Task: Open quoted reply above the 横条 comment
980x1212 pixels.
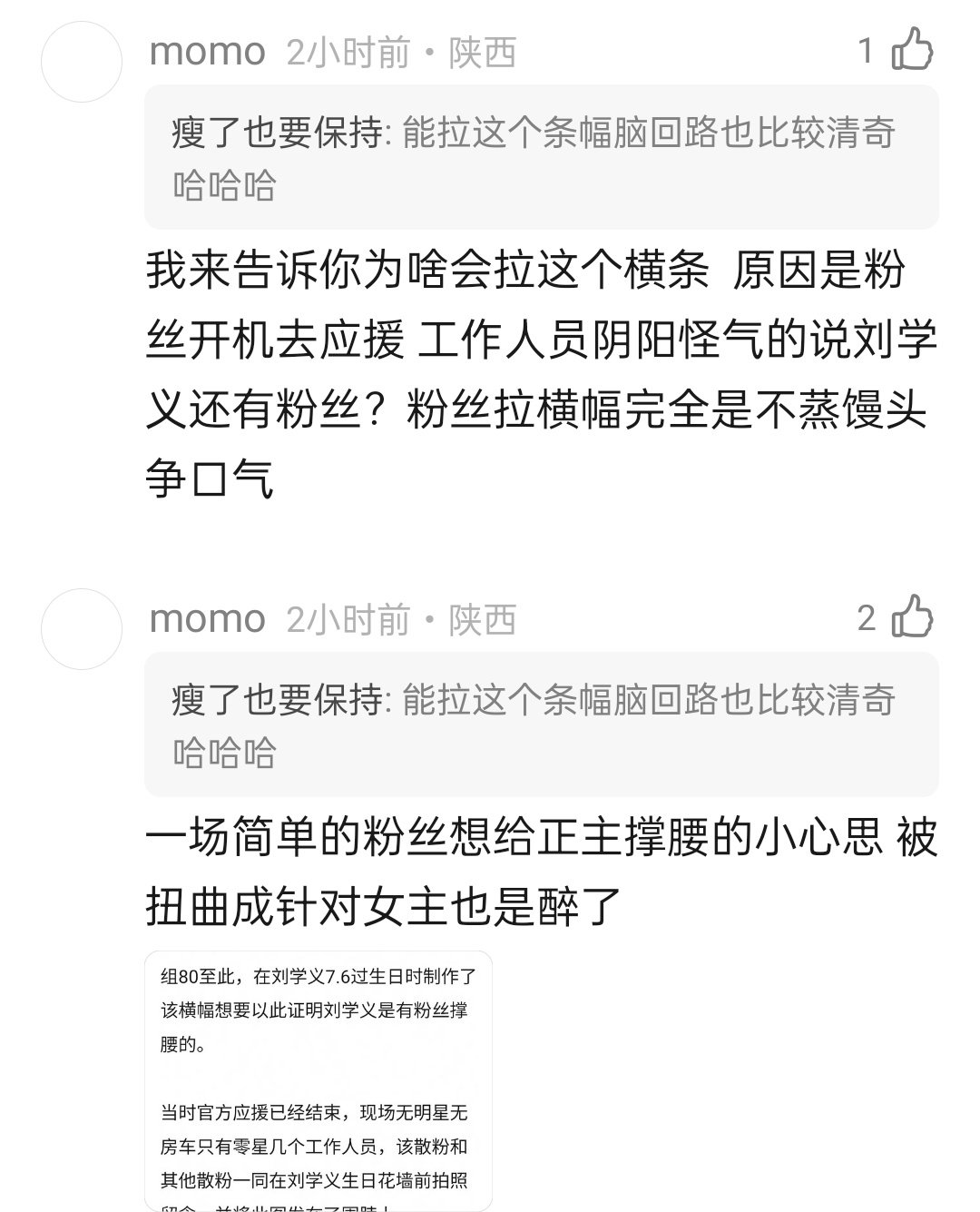Action: [x=541, y=157]
